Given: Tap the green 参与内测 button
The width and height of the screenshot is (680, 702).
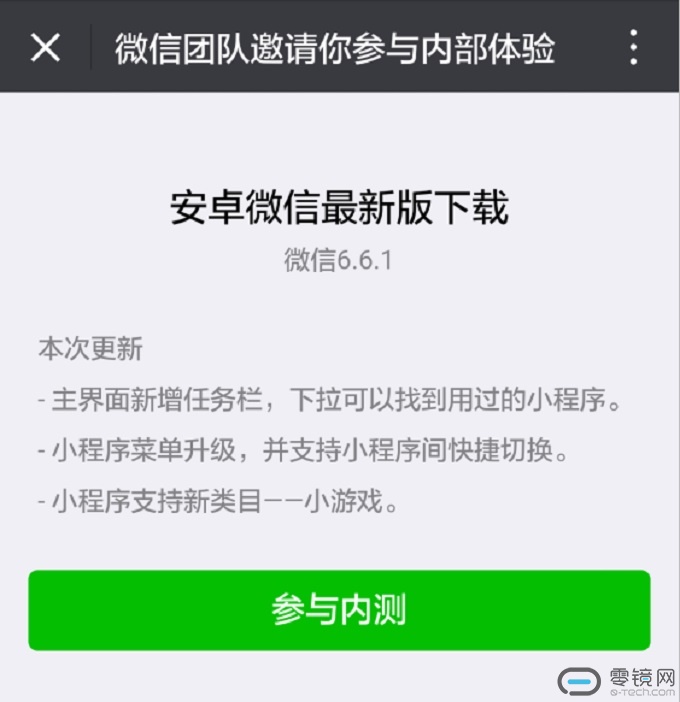Looking at the screenshot, I should tap(339, 610).
